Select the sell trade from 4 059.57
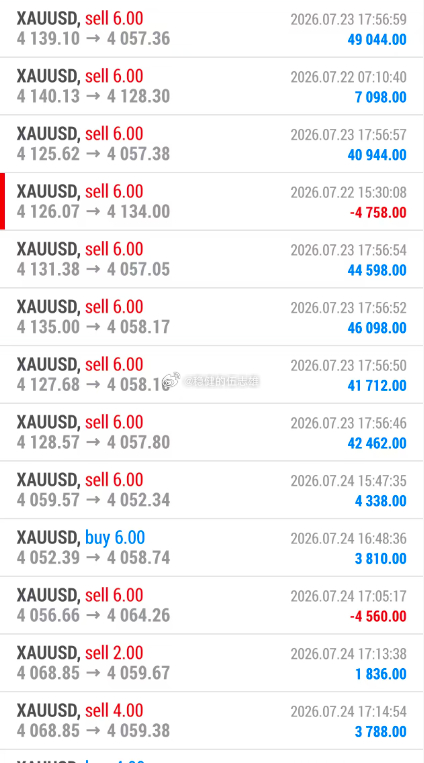The image size is (424, 763). pos(212,490)
